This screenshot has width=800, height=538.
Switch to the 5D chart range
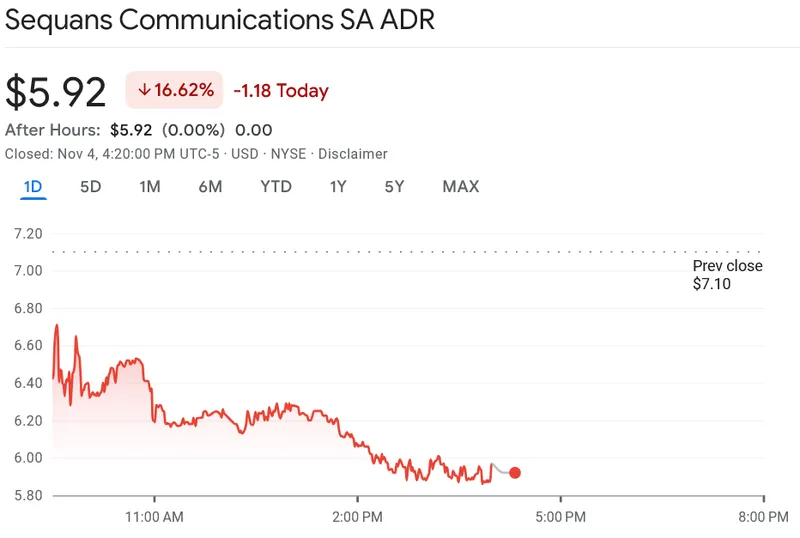91,187
